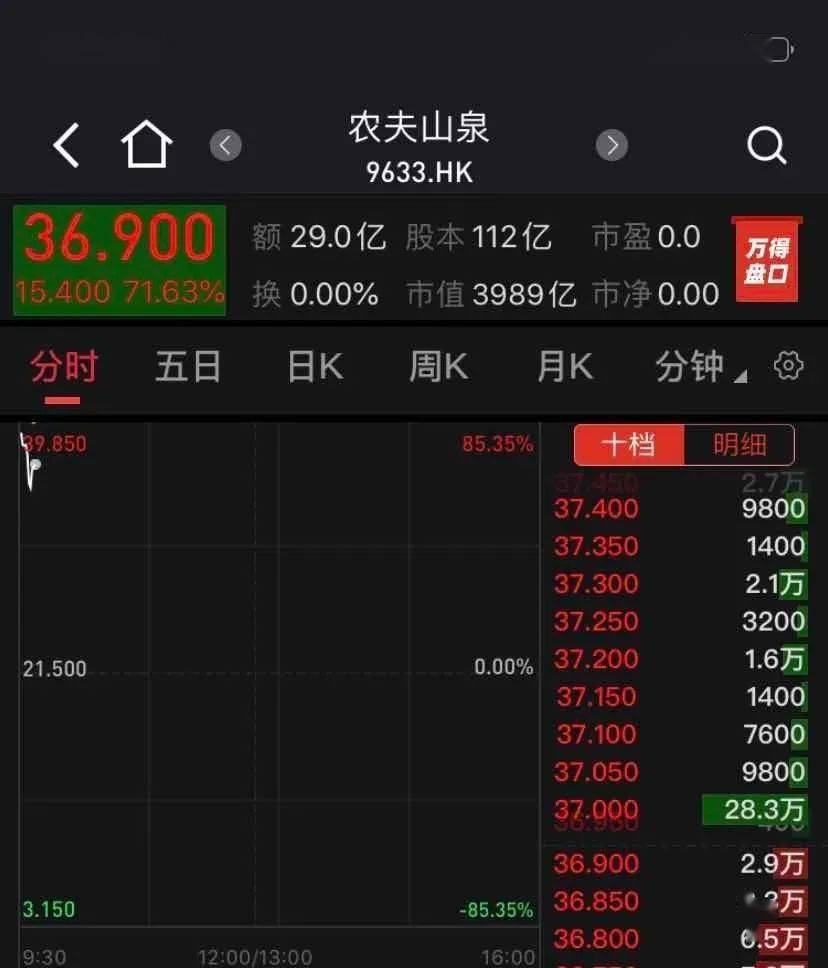Go back using the arrow

tap(66, 146)
